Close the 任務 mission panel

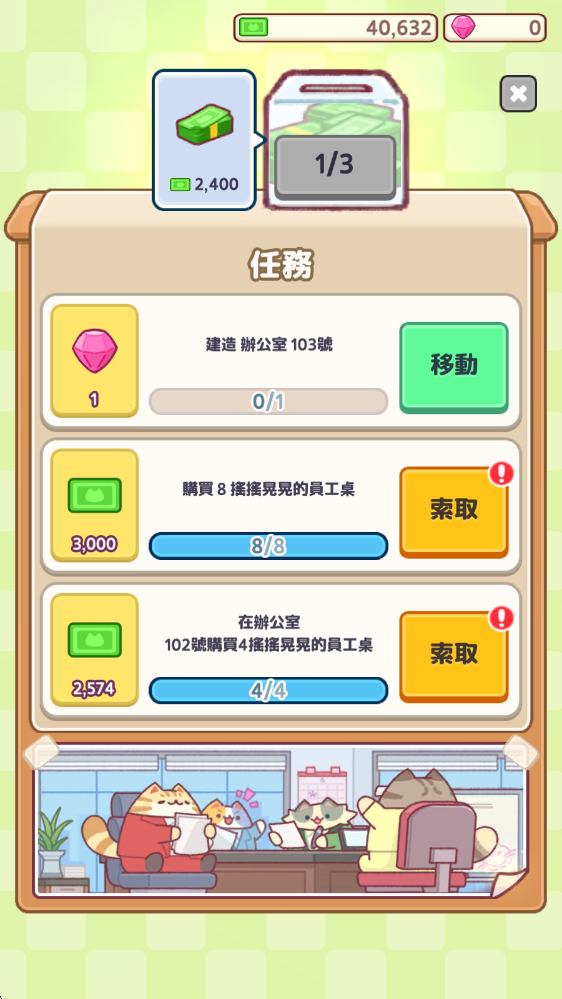point(518,94)
